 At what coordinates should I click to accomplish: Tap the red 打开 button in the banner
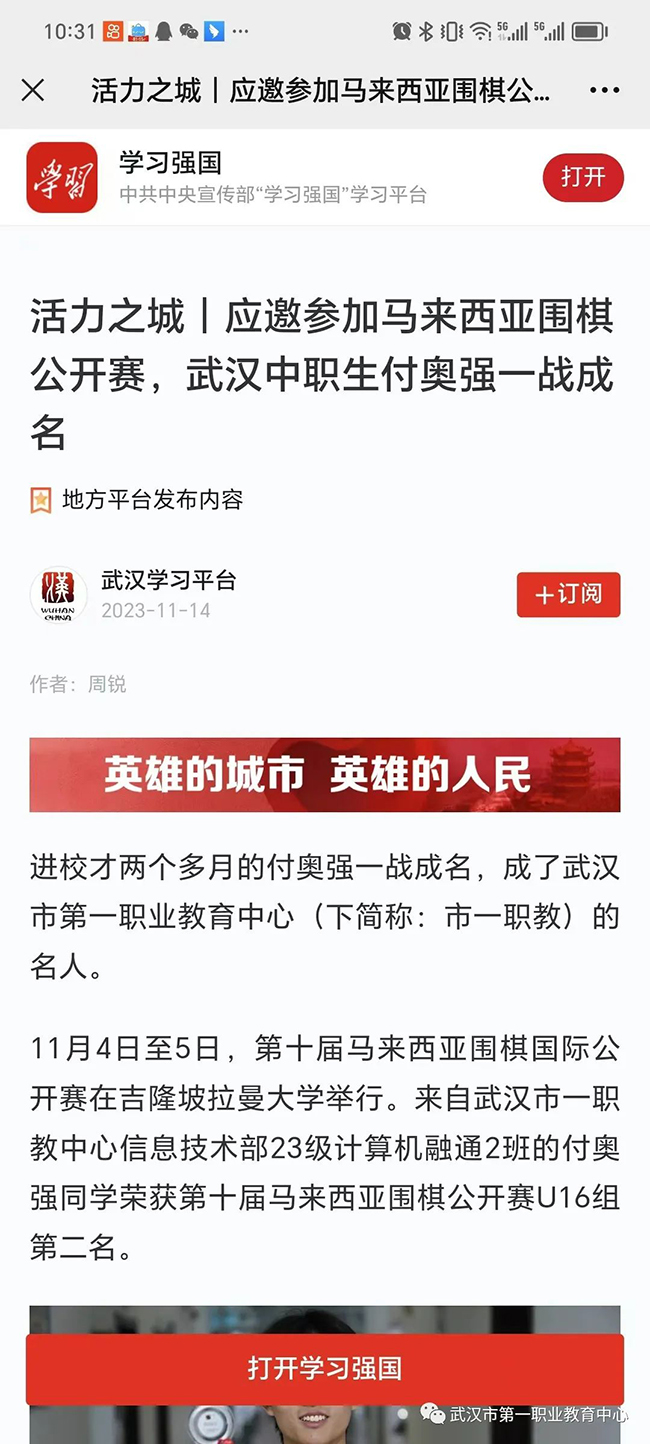coord(583,178)
